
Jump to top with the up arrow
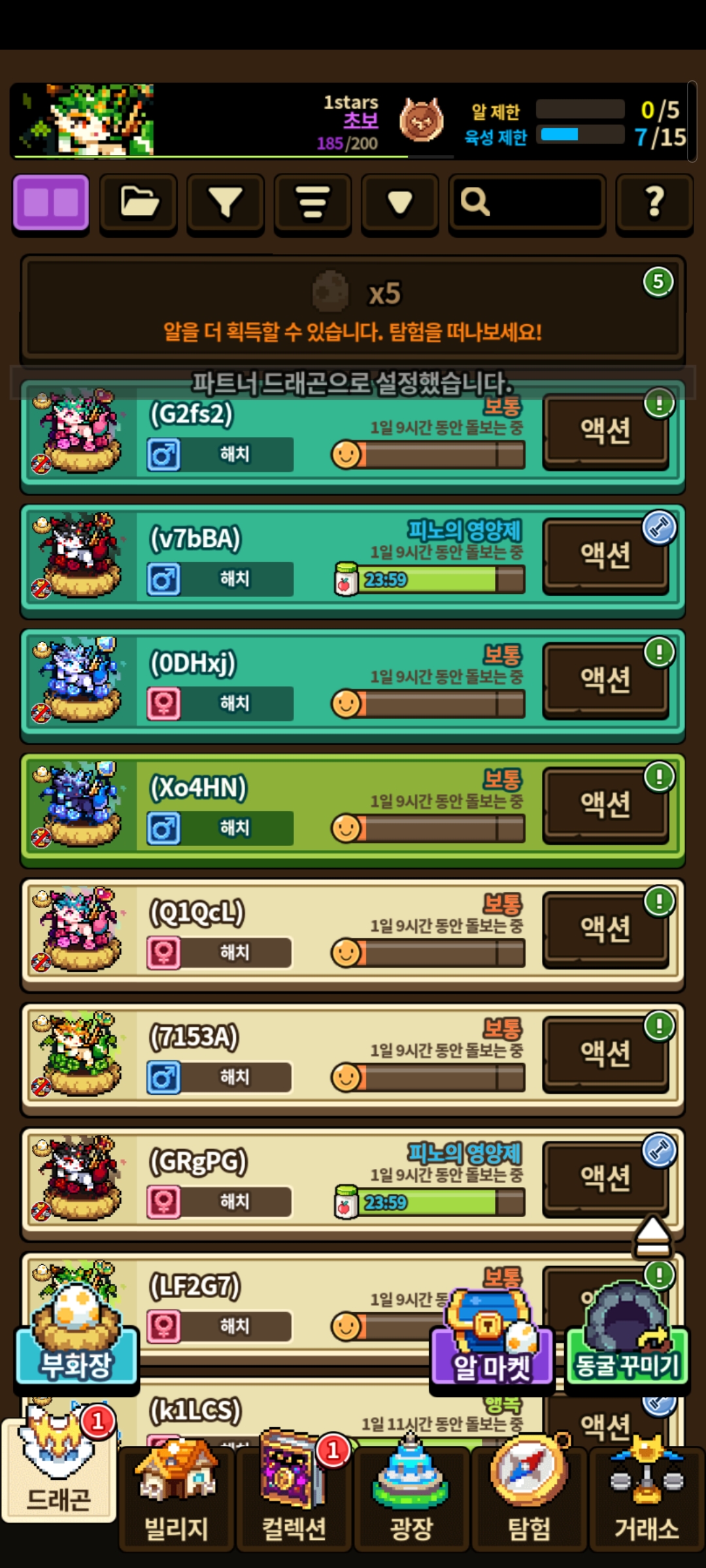(x=652, y=1237)
